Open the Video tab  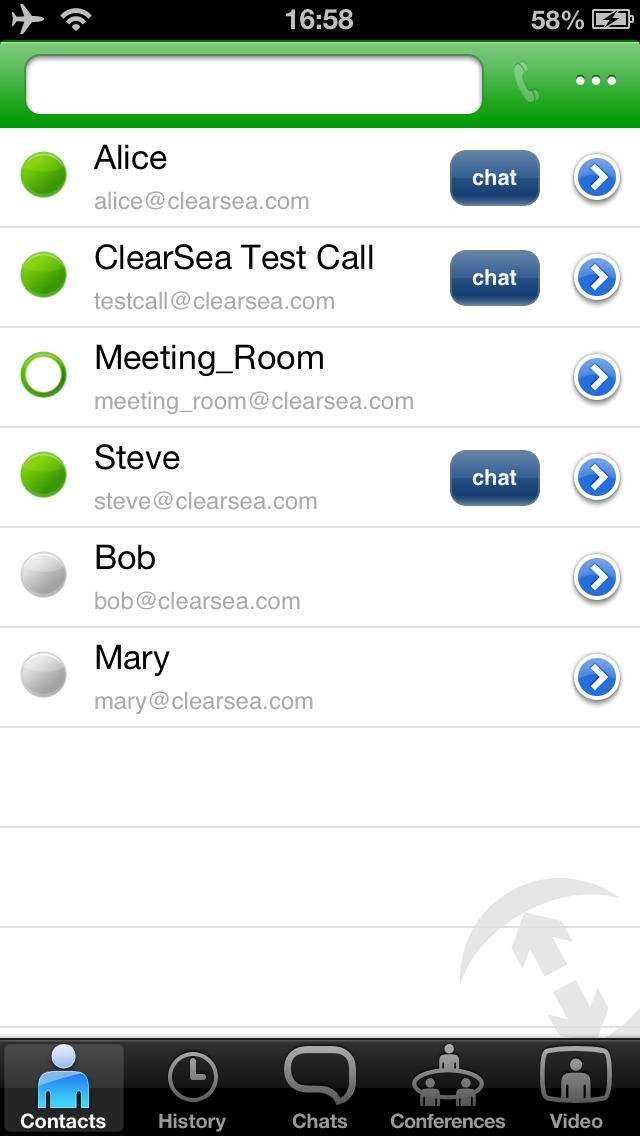(576, 1089)
